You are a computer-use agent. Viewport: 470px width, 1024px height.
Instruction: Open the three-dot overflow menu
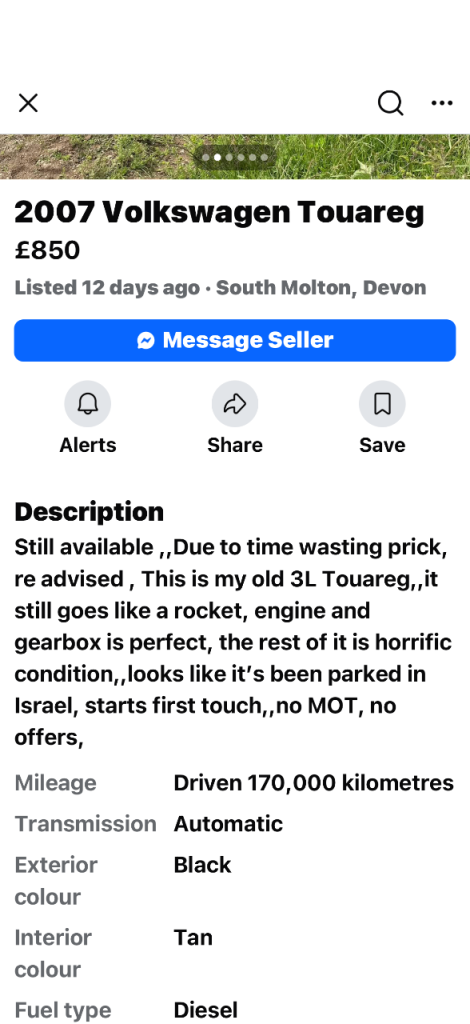tap(442, 103)
